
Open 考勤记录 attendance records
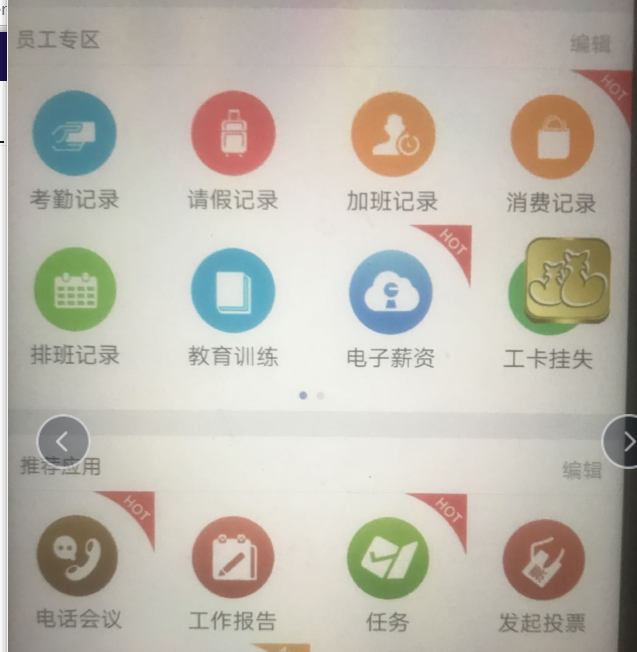coord(75,135)
